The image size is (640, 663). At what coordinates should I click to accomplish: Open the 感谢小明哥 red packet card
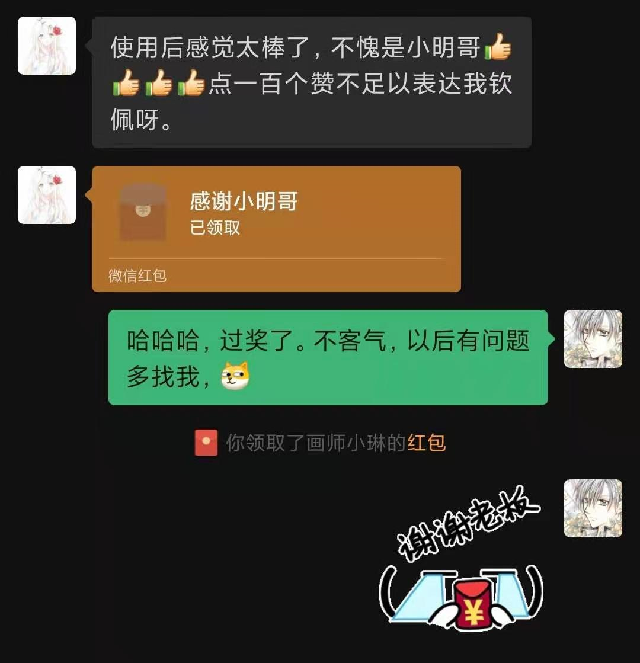click(x=276, y=228)
